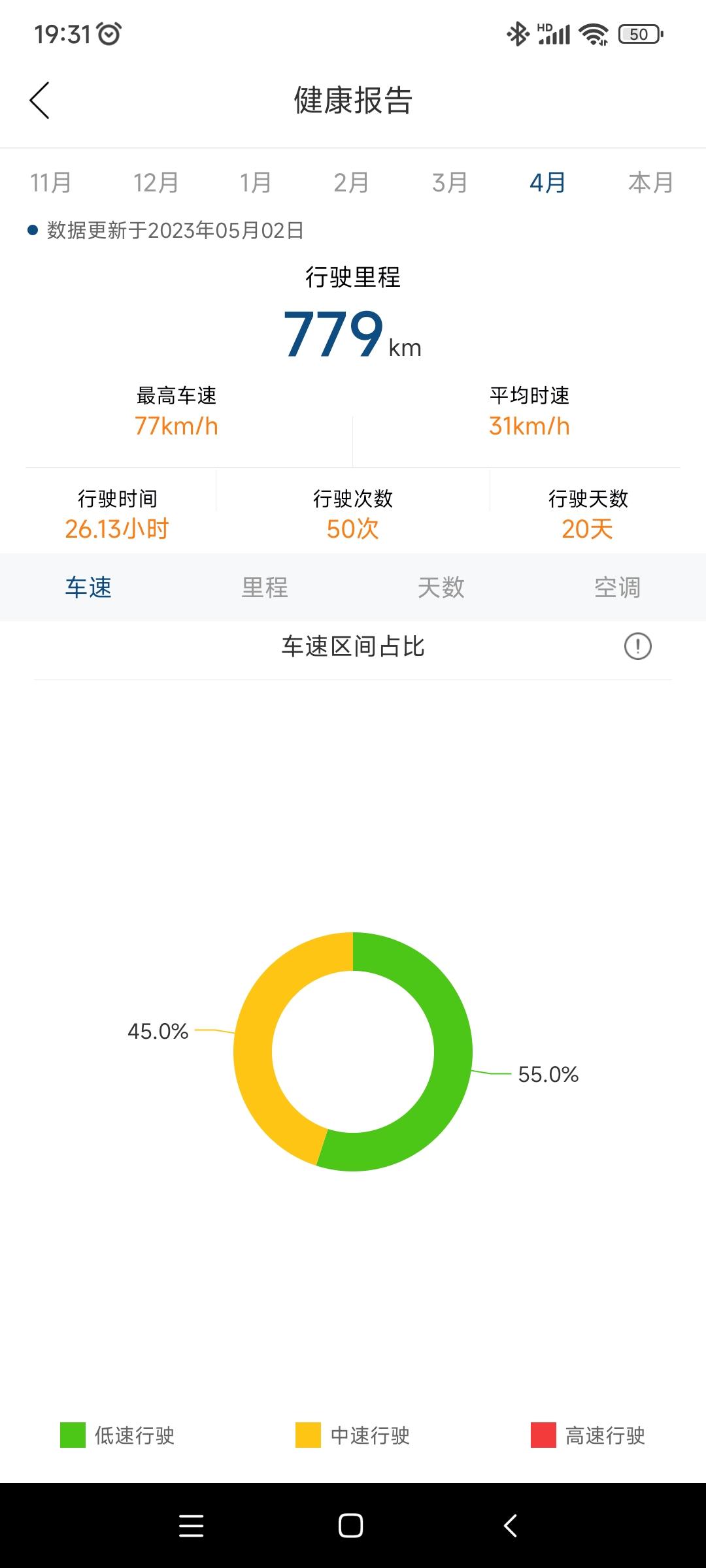The width and height of the screenshot is (706, 1568).
Task: View the 空调 chart tab
Action: click(618, 587)
